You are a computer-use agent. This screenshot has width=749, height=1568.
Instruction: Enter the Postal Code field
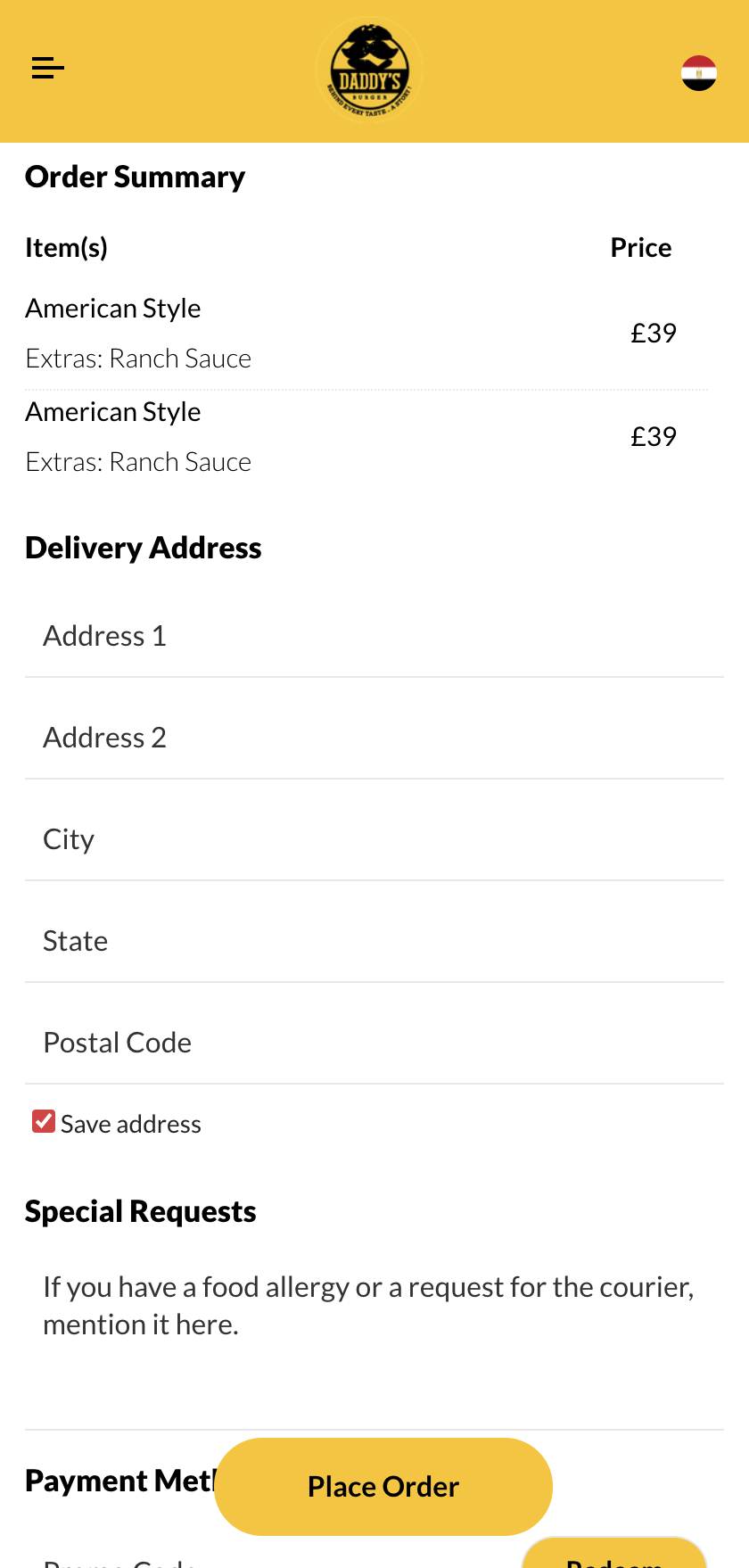pos(374,1043)
